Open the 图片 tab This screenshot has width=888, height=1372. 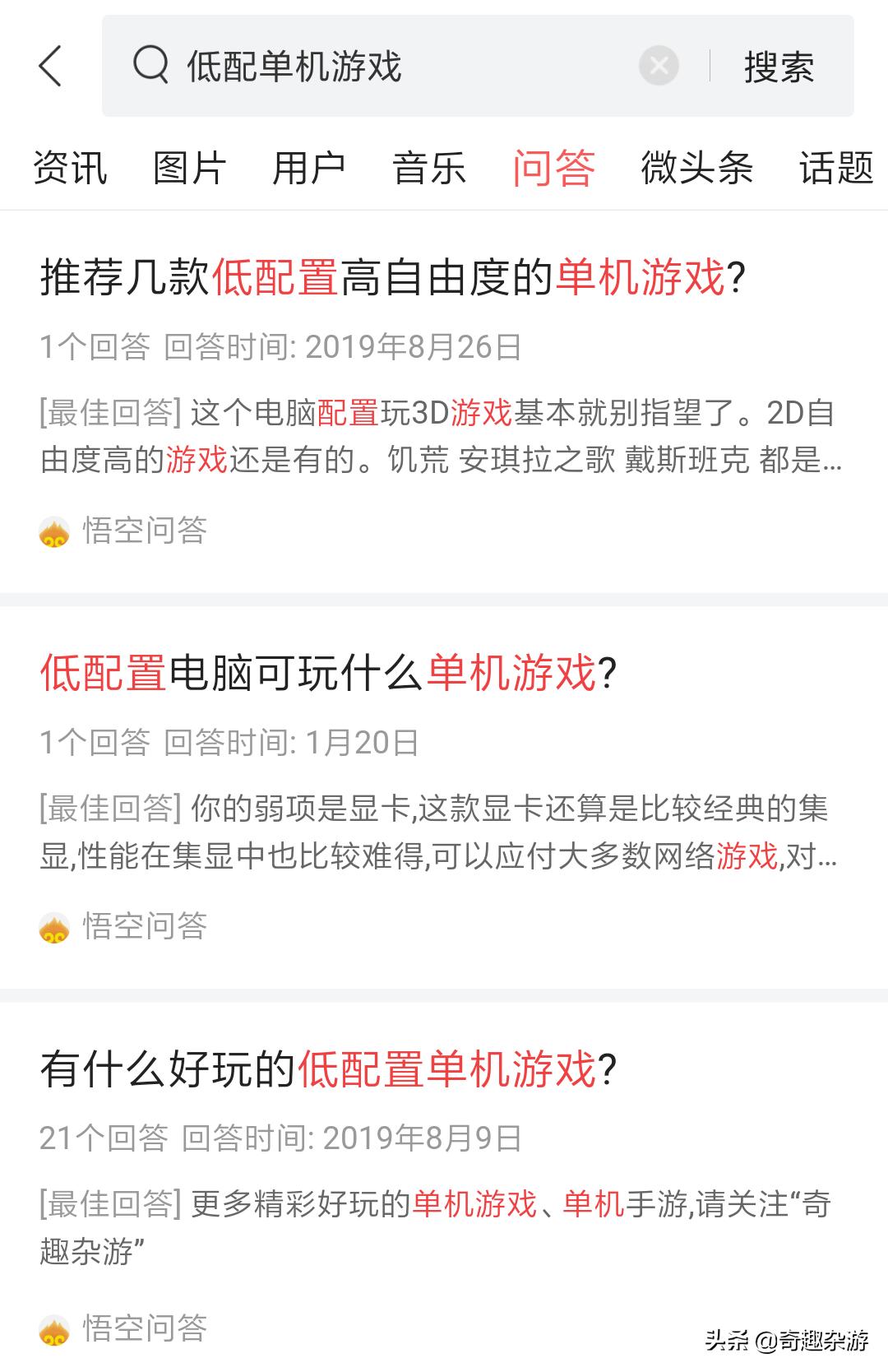coord(187,167)
